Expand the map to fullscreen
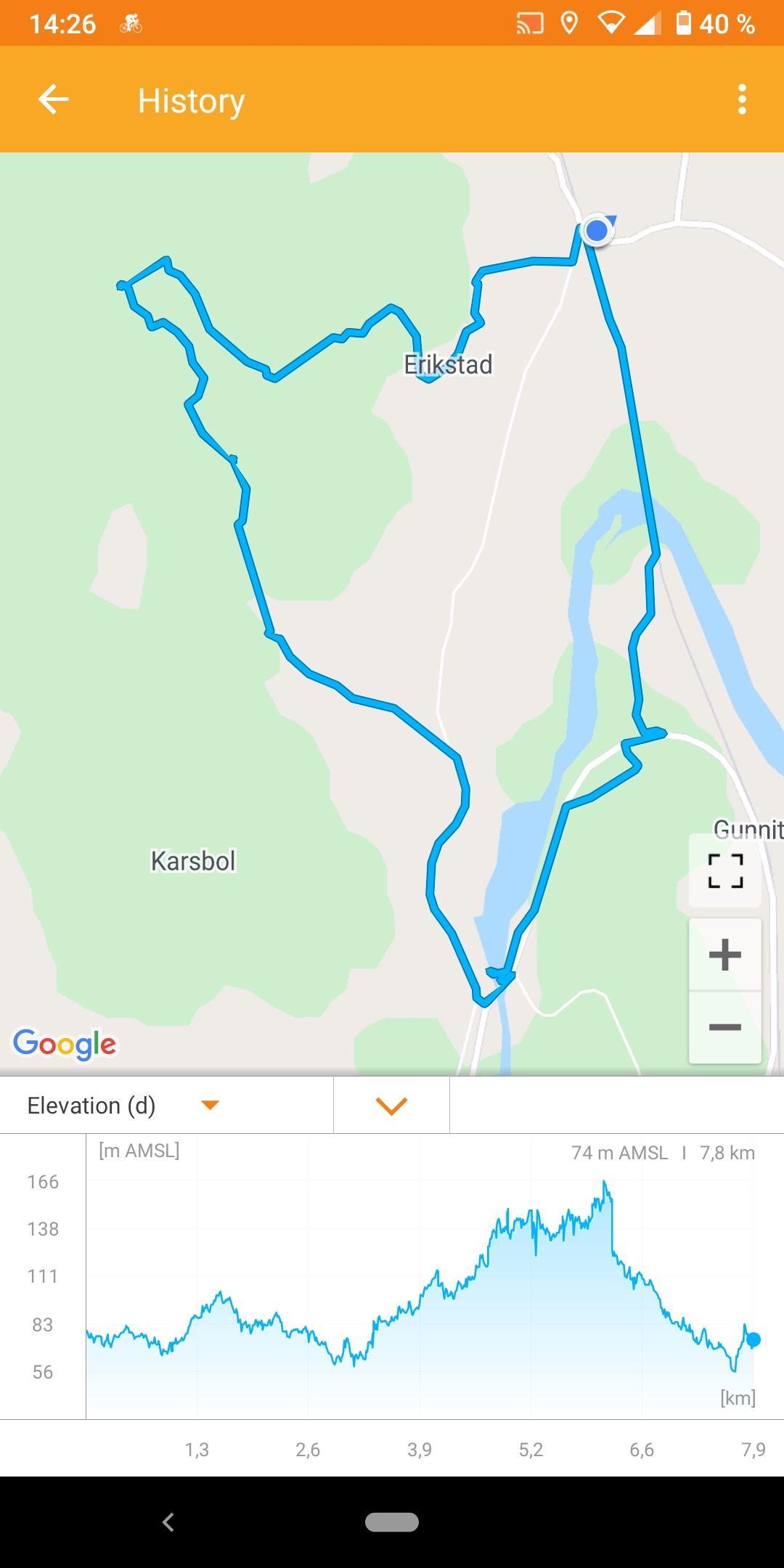The image size is (784, 1568). tap(725, 870)
